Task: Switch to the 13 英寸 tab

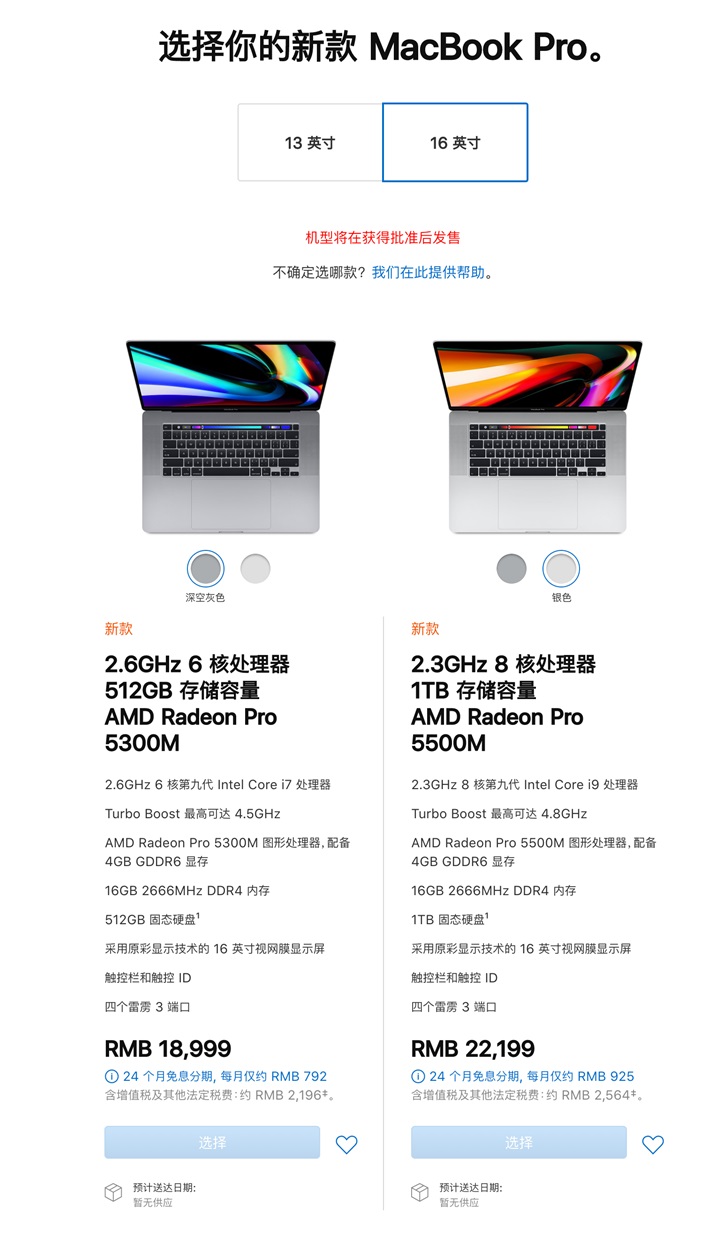Action: point(309,143)
